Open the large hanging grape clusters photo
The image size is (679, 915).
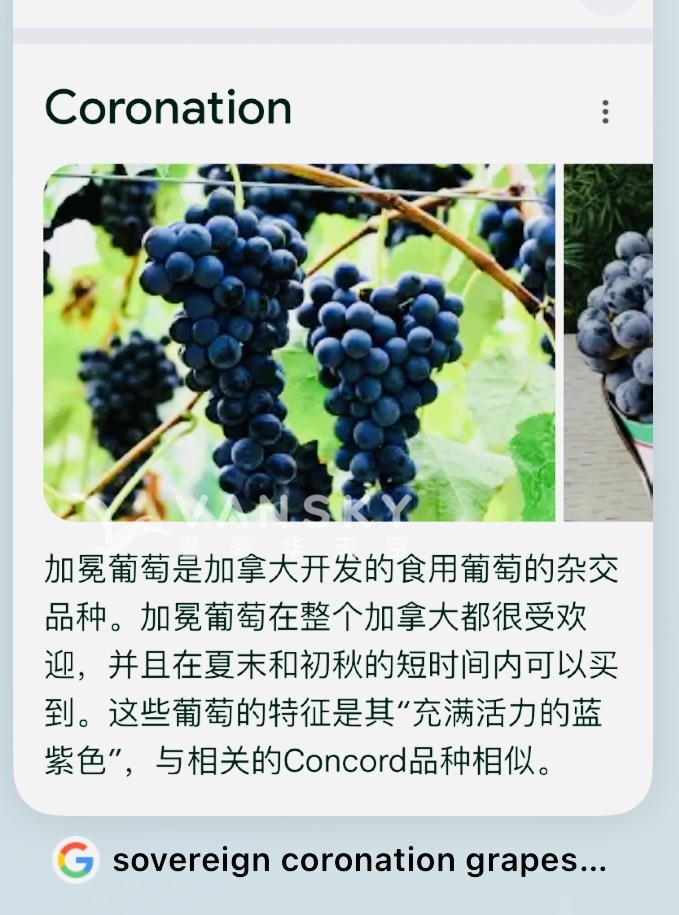point(299,342)
